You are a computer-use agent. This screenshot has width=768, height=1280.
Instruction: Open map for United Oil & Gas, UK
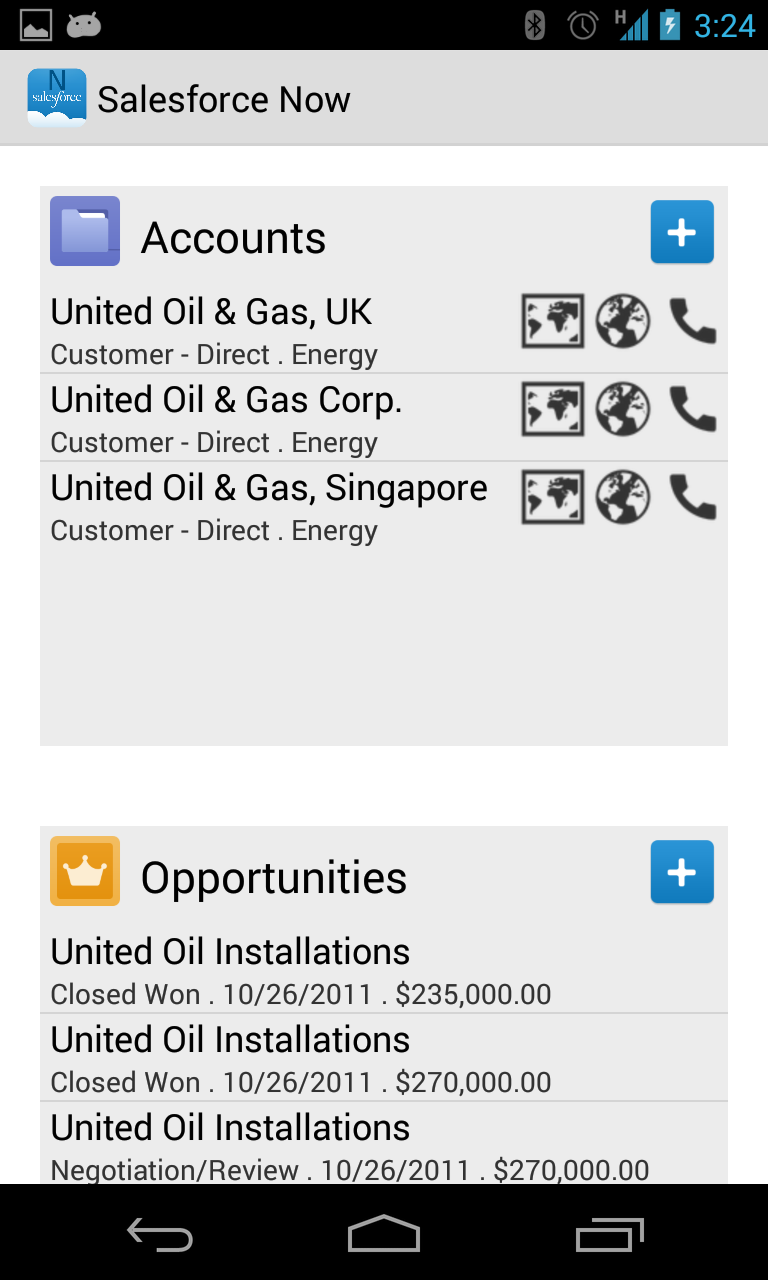coord(553,322)
